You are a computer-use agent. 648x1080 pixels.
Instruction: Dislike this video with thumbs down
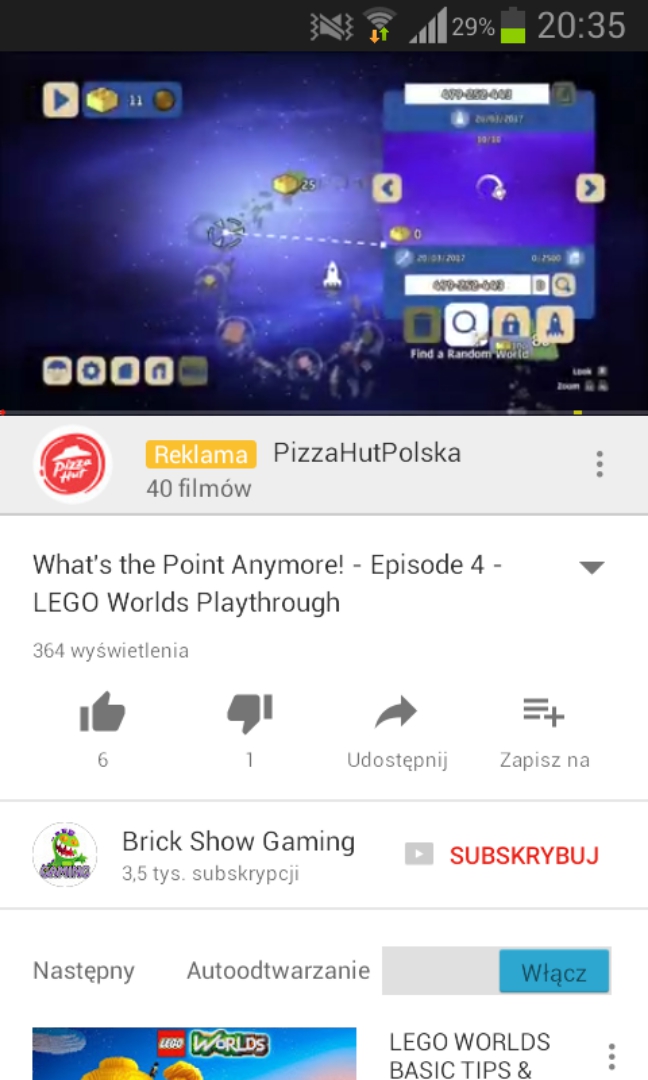pos(249,715)
